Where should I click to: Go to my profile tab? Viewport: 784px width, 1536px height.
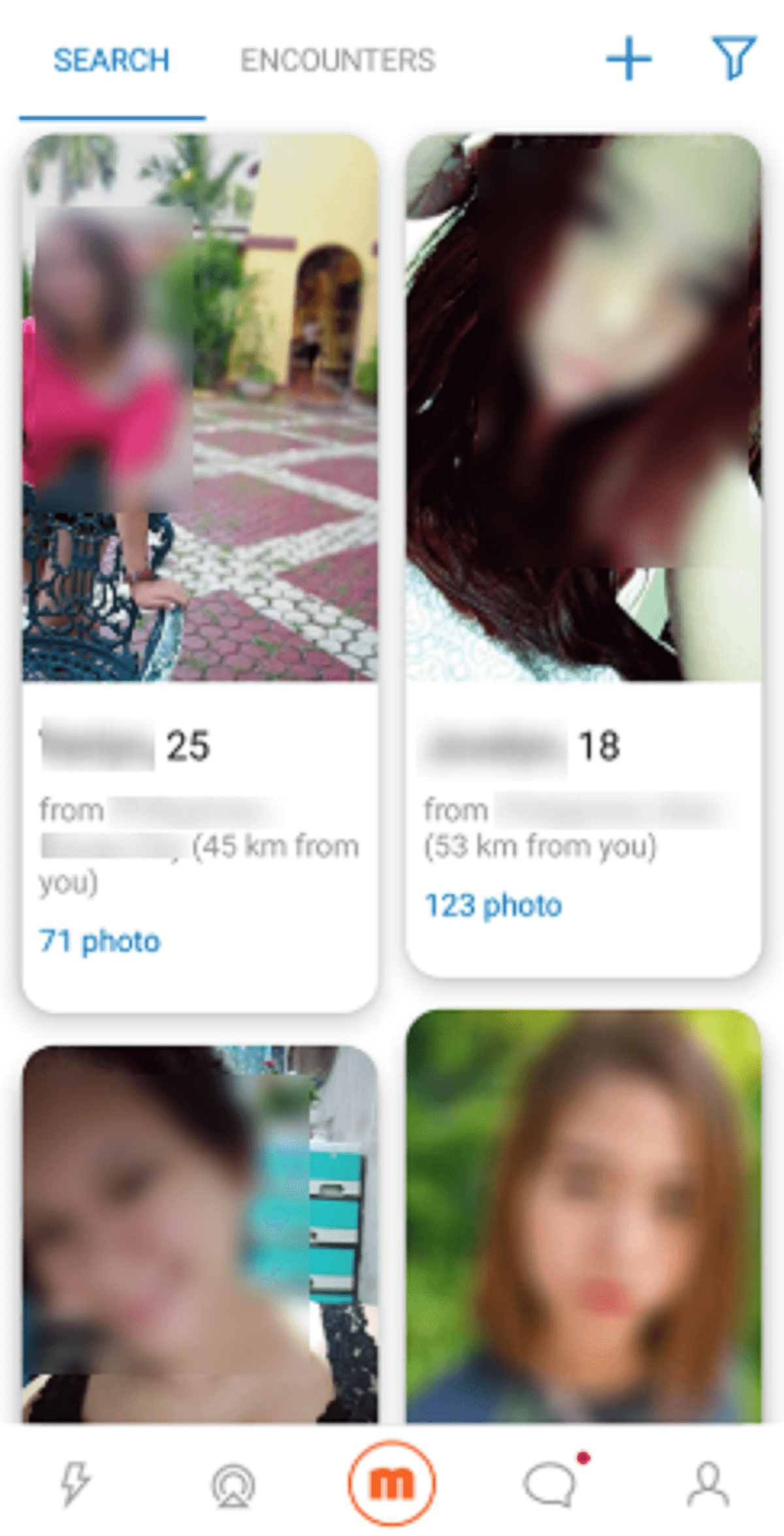pyautogui.click(x=708, y=1484)
